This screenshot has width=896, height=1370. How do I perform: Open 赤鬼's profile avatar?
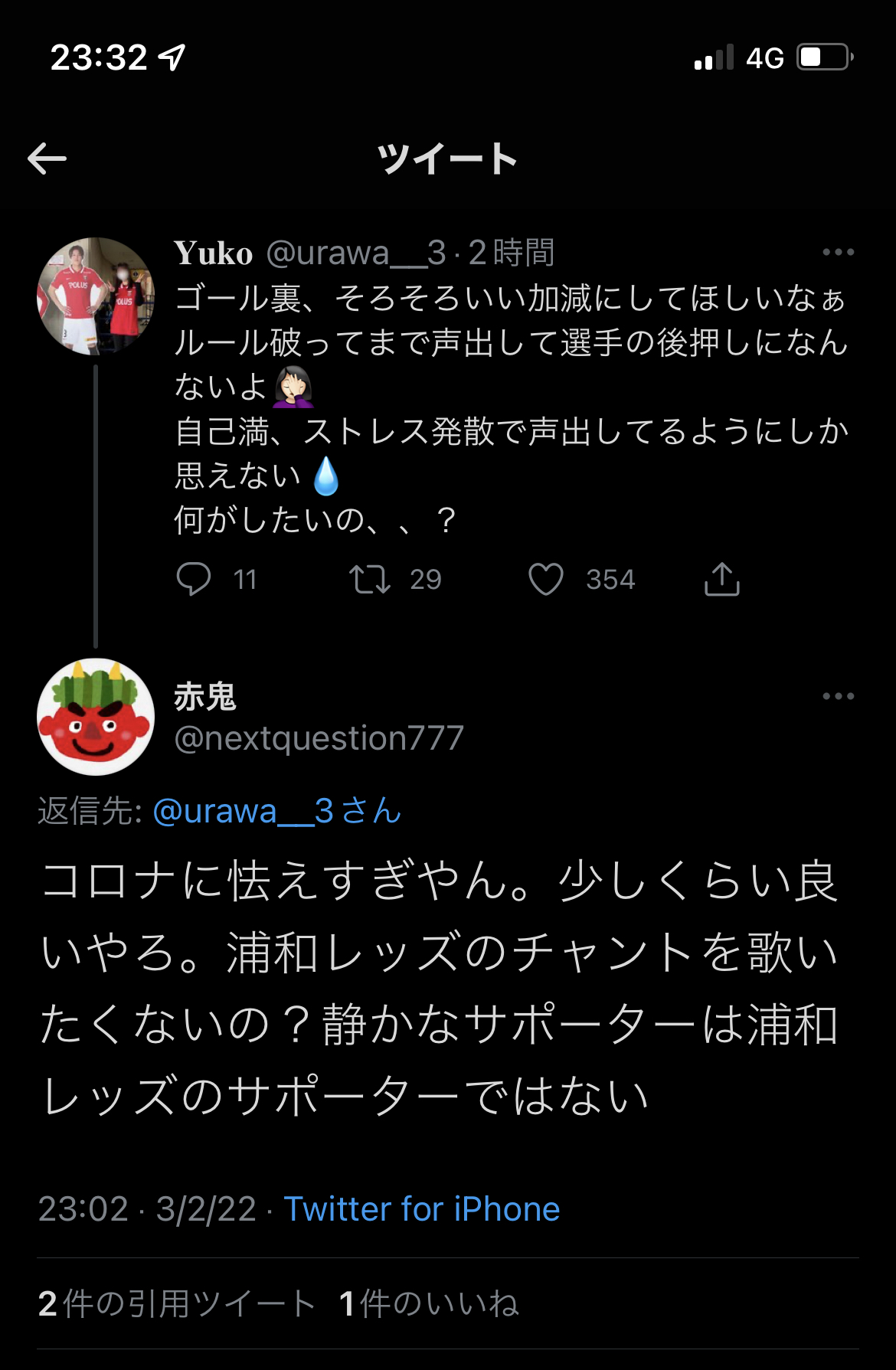pyautogui.click(x=96, y=717)
